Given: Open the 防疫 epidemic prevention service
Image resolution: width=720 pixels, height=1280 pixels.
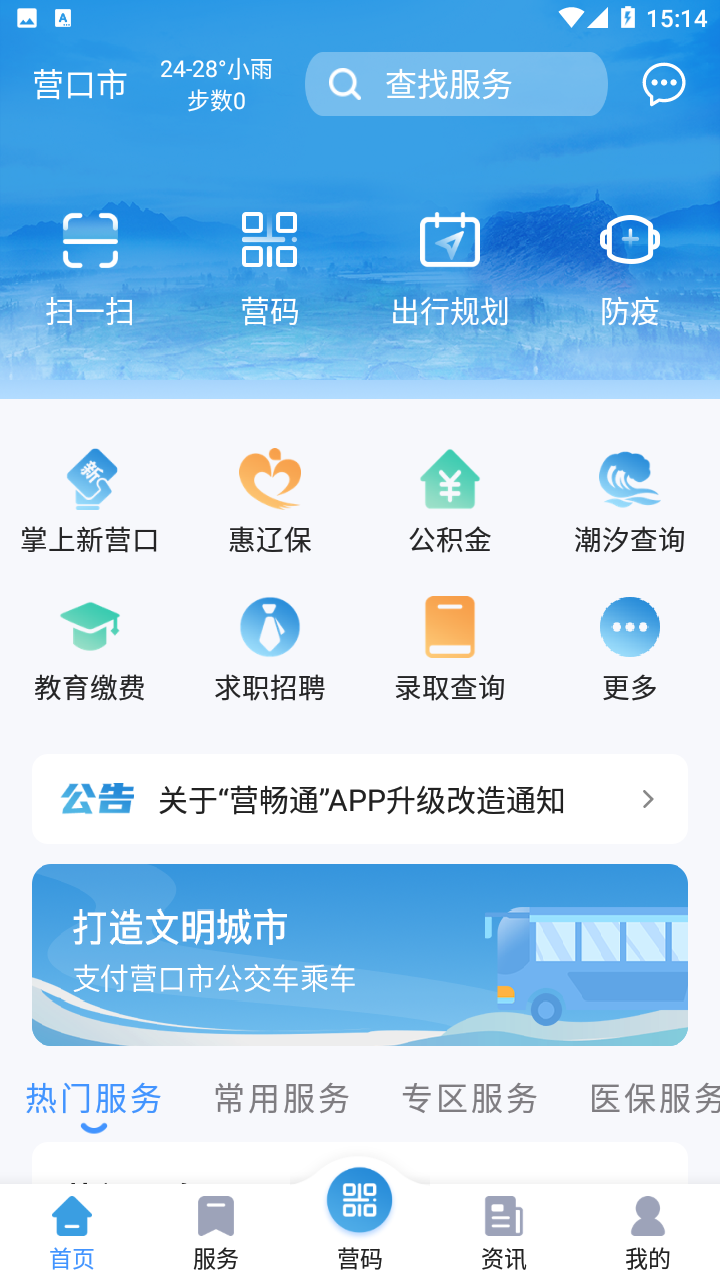Looking at the screenshot, I should tap(630, 262).
